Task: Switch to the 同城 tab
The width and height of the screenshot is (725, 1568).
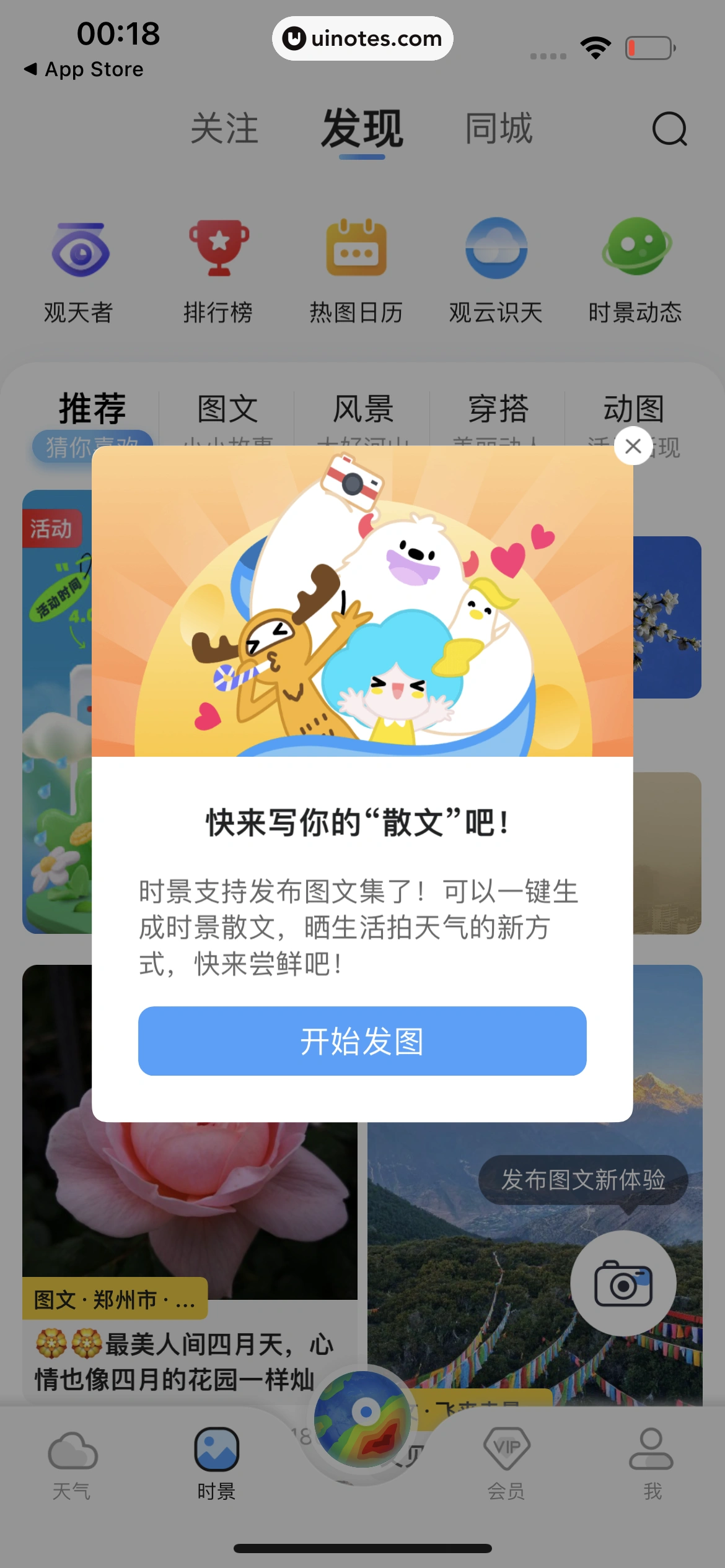Action: (x=499, y=129)
